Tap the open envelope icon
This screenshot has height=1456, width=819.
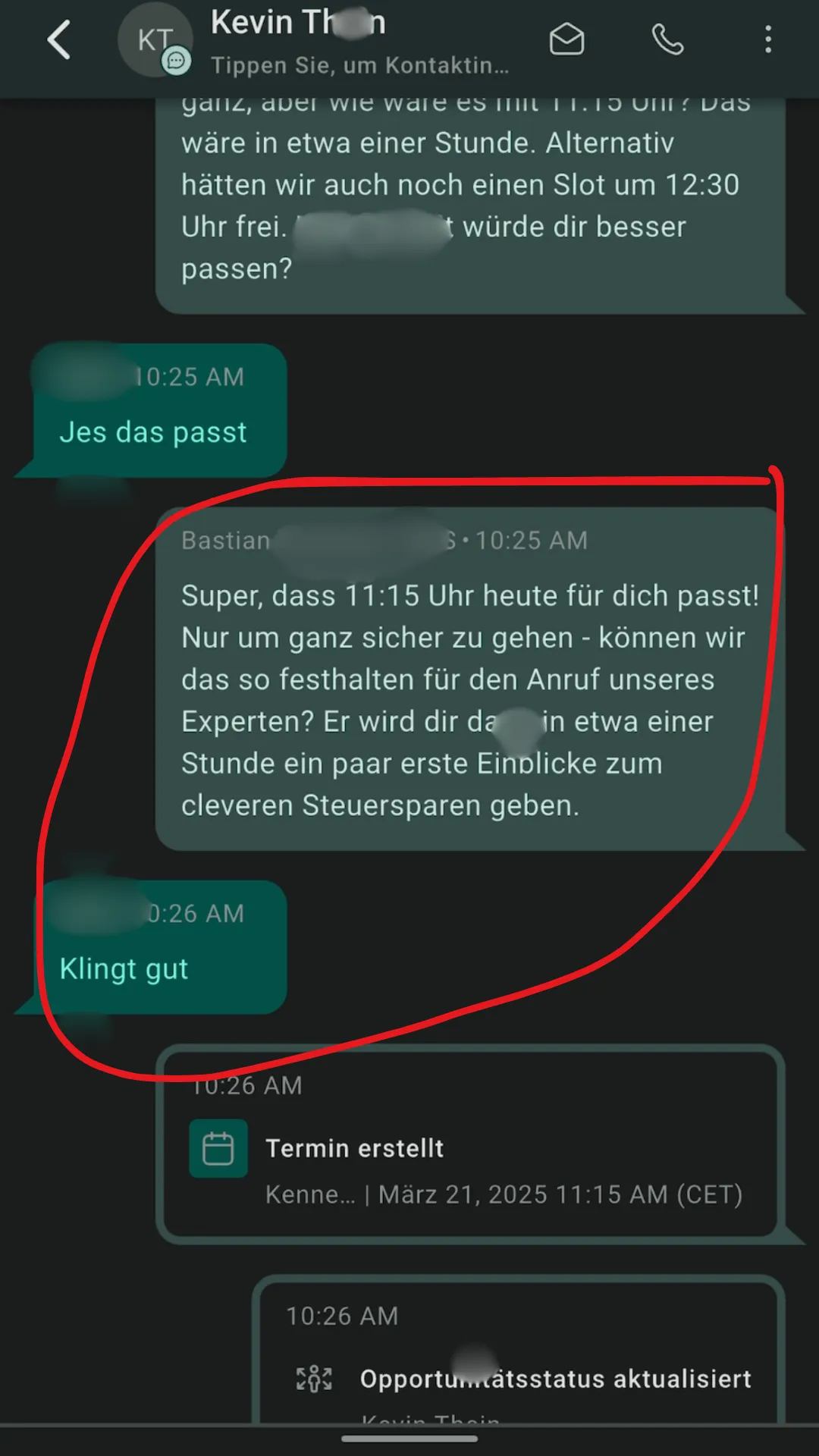point(566,39)
